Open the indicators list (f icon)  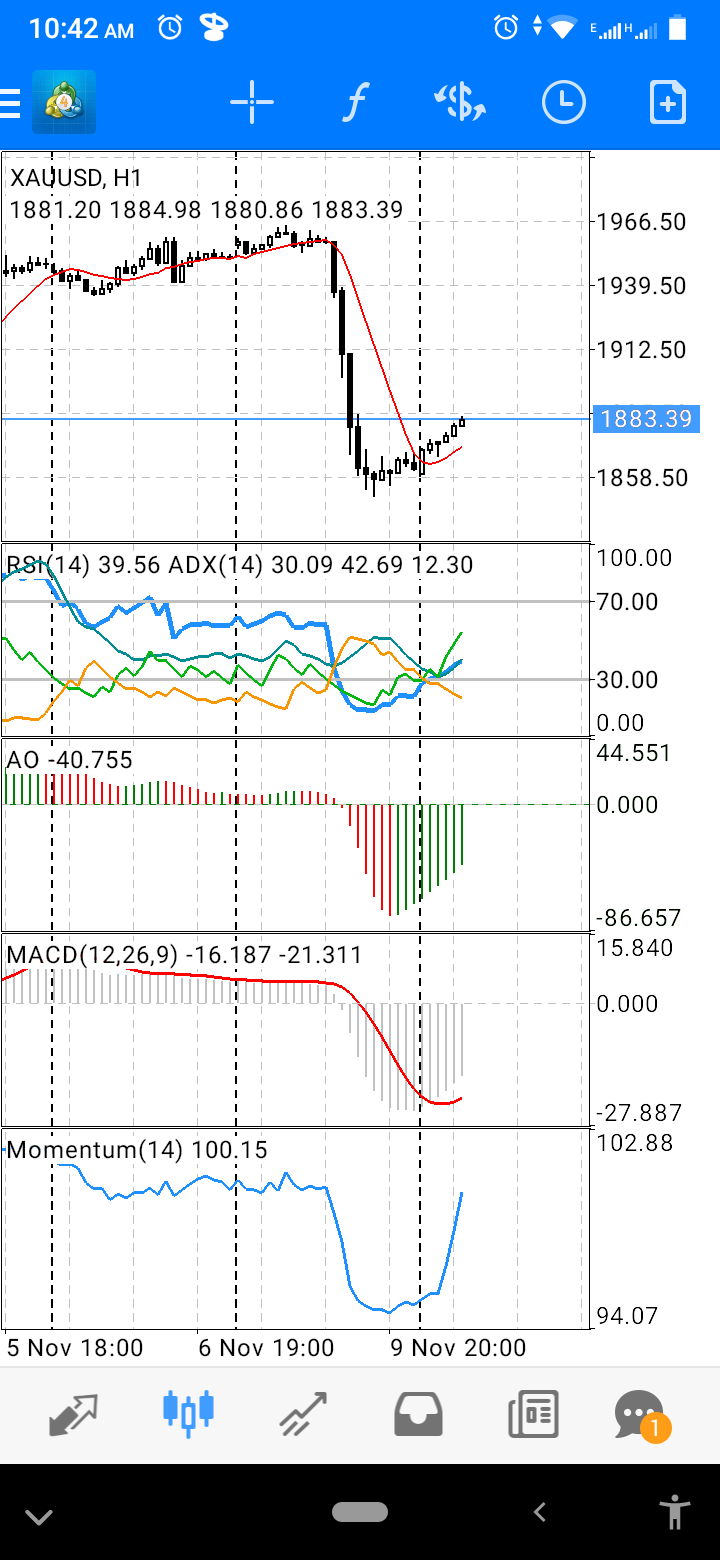pyautogui.click(x=355, y=102)
